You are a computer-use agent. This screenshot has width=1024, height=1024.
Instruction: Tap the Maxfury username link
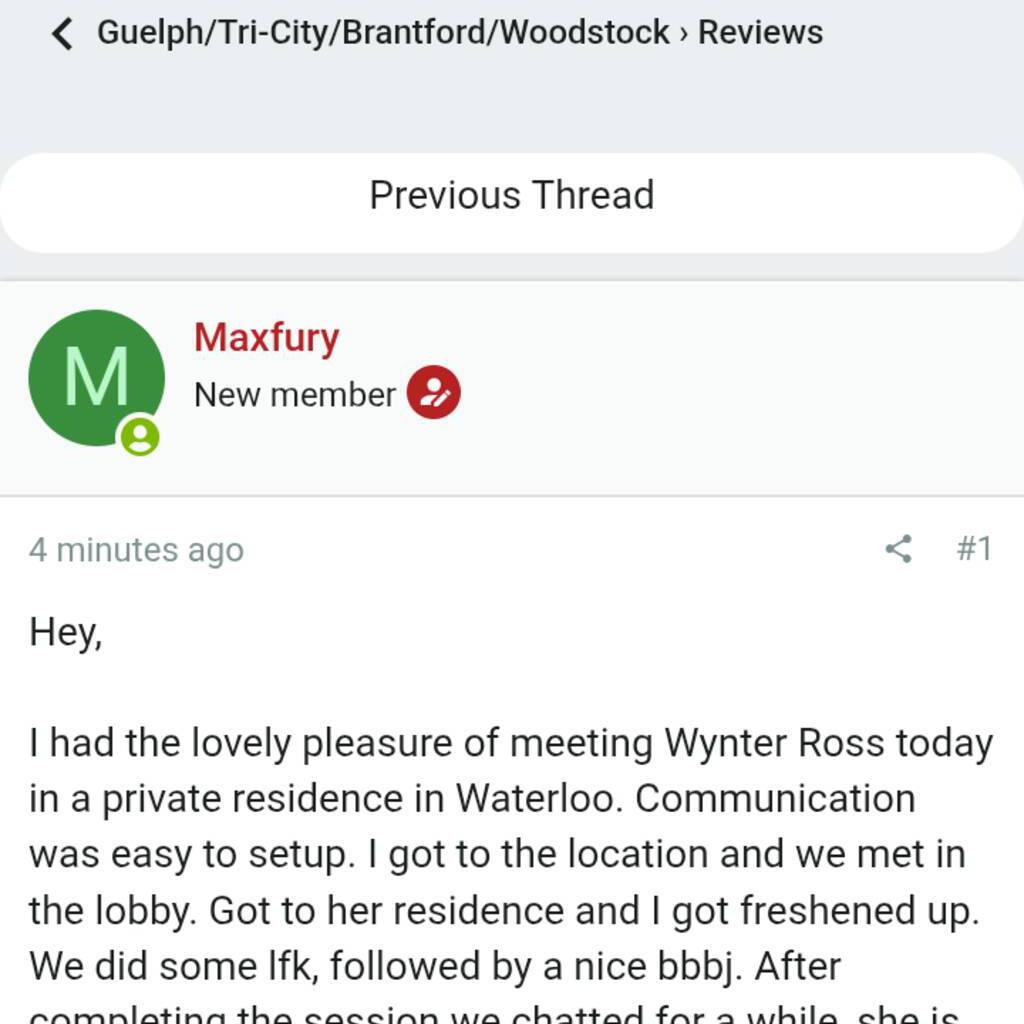[x=266, y=338]
